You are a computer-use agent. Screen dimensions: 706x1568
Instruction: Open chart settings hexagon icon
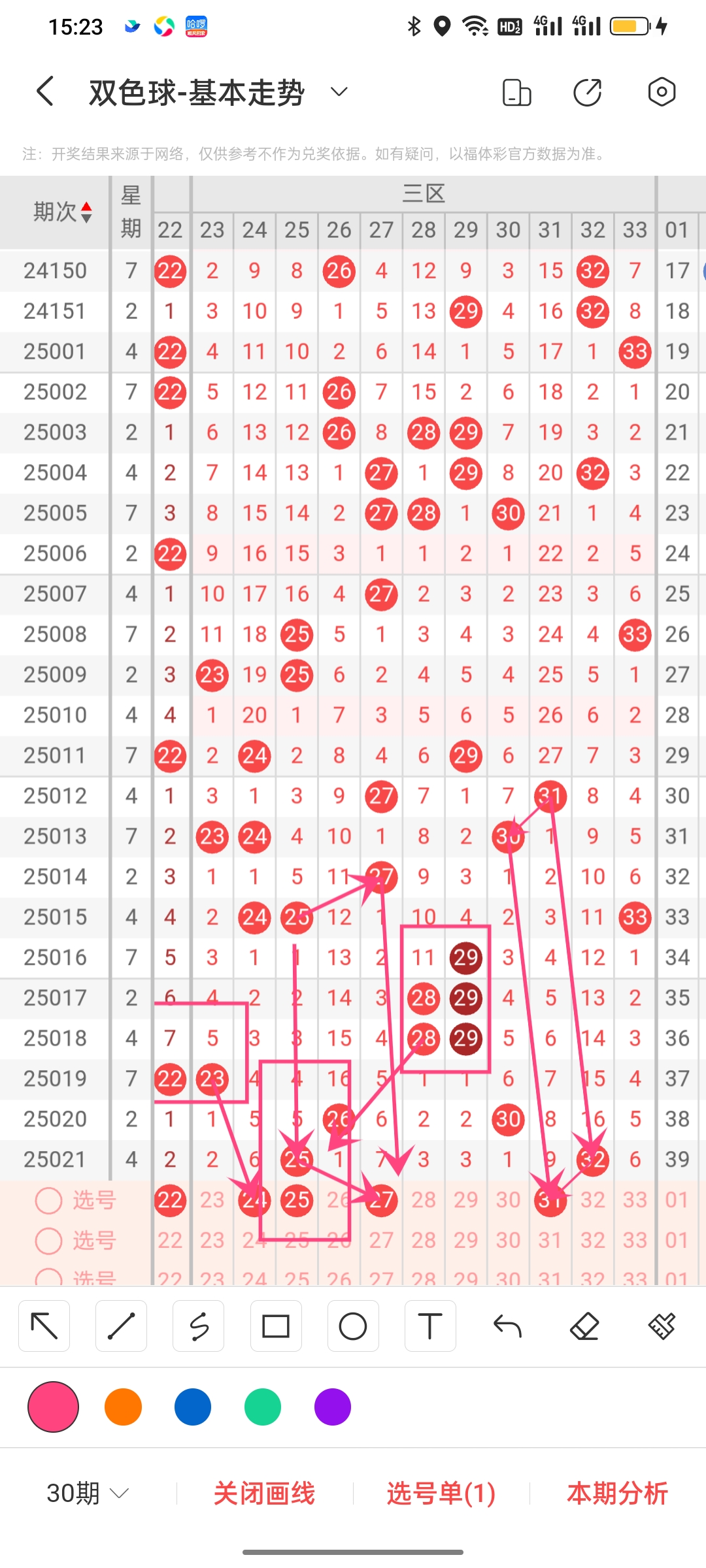(x=661, y=92)
